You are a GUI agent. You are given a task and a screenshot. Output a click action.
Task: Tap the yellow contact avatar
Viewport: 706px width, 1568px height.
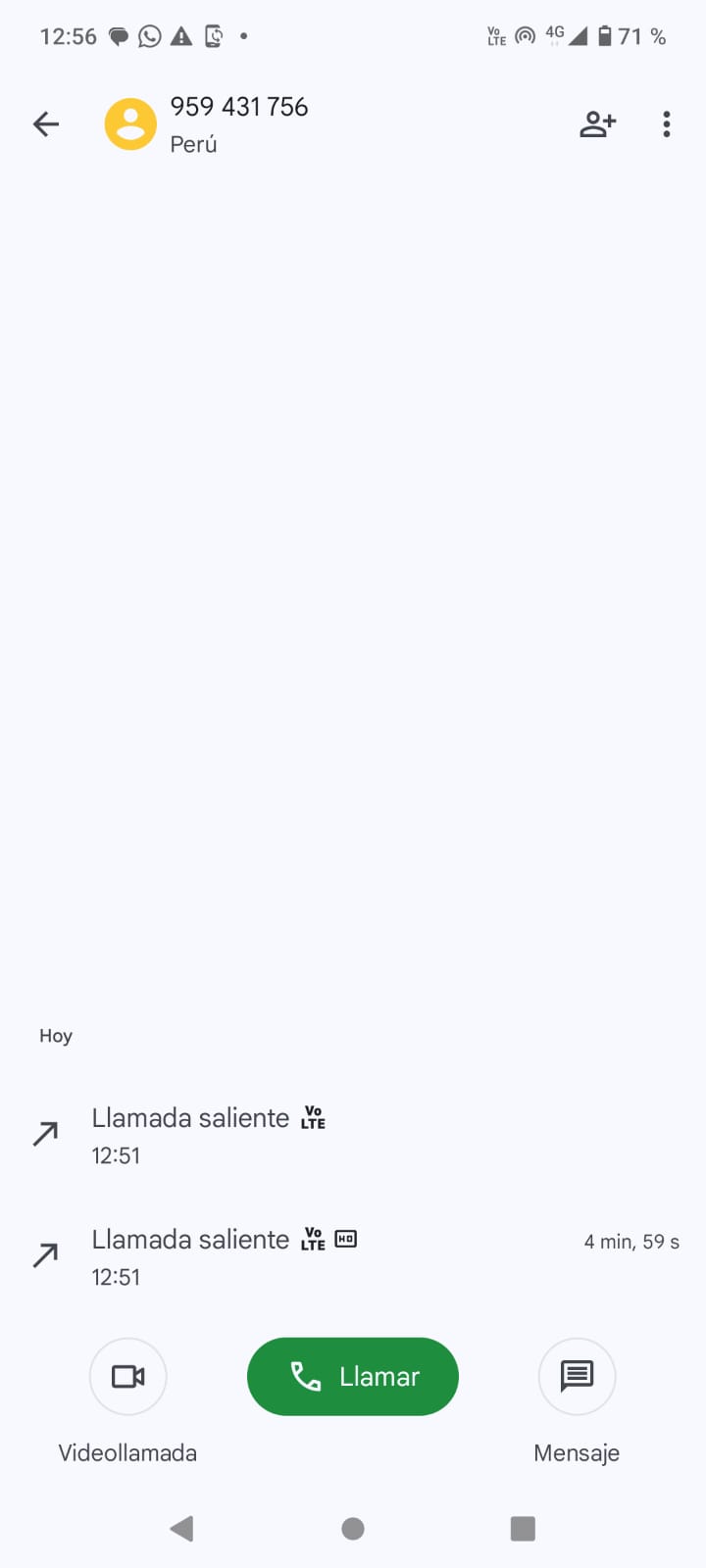coord(130,124)
